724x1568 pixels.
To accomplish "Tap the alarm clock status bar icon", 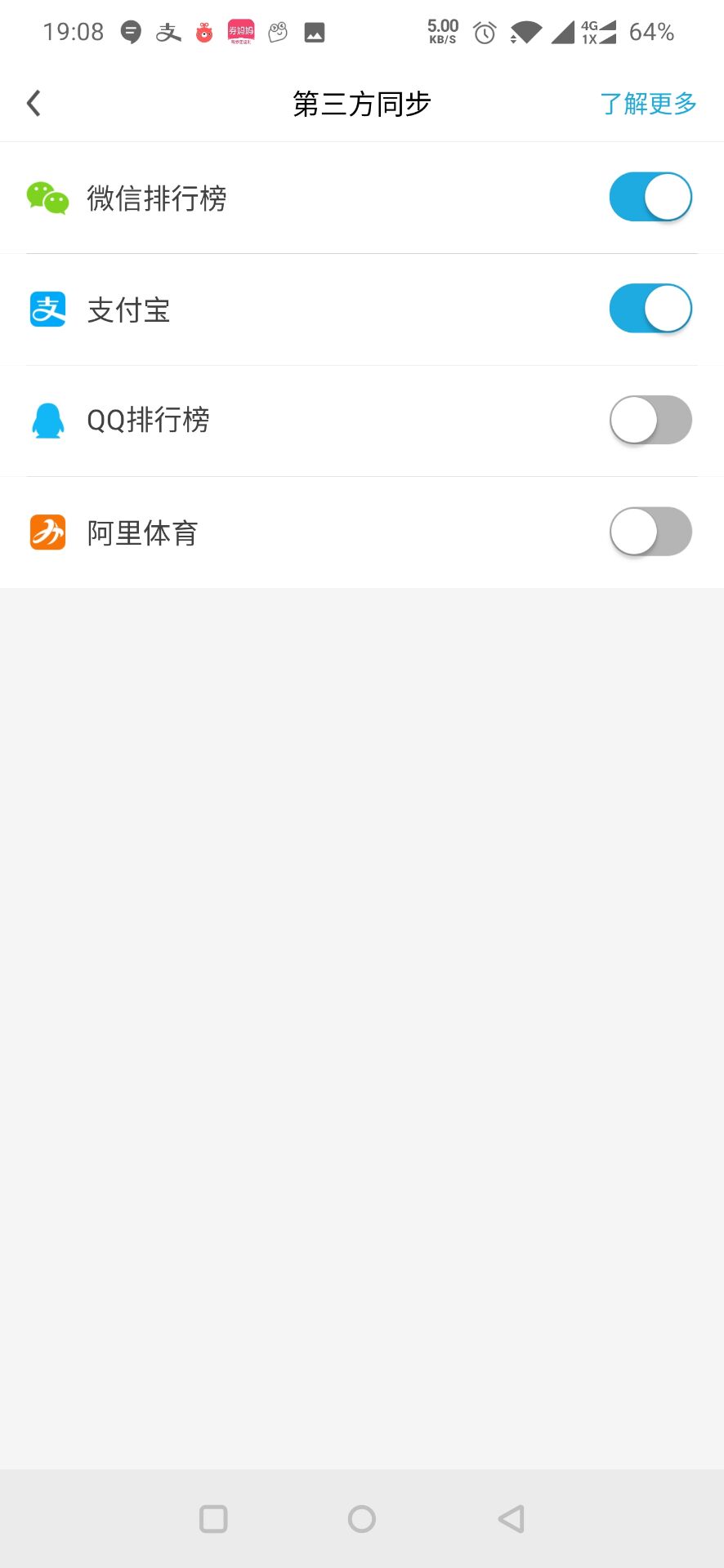I will pos(484,31).
